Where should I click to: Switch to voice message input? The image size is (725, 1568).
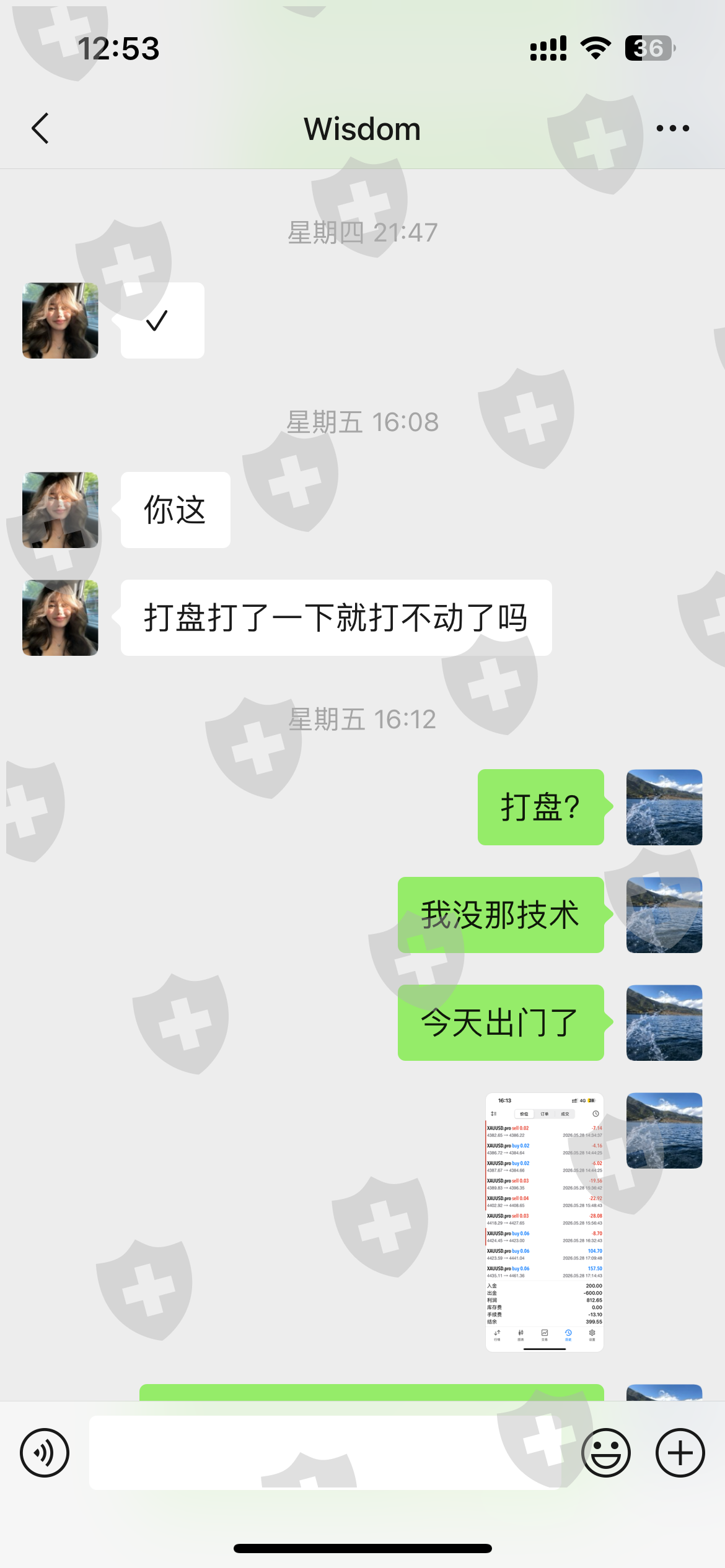click(45, 1452)
